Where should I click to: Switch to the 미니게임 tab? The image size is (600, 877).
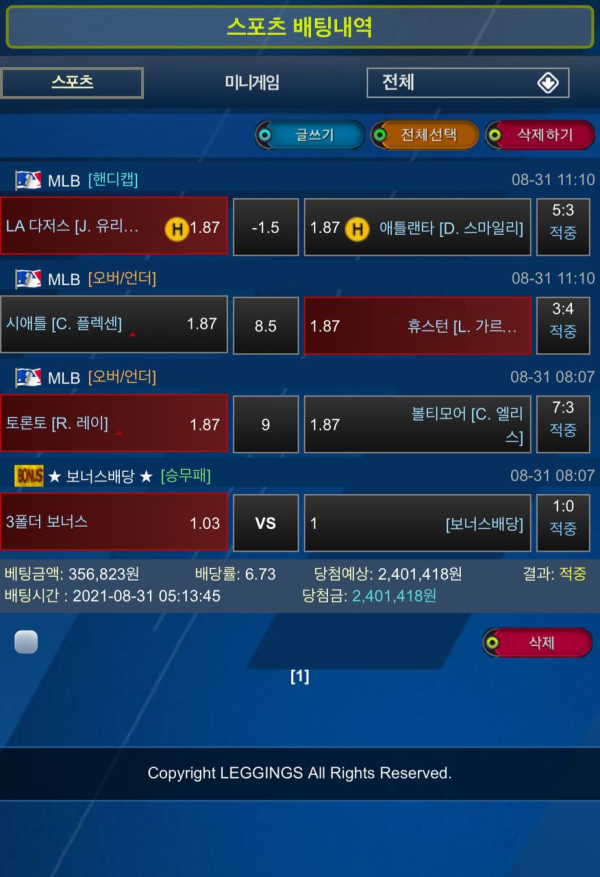click(x=252, y=83)
